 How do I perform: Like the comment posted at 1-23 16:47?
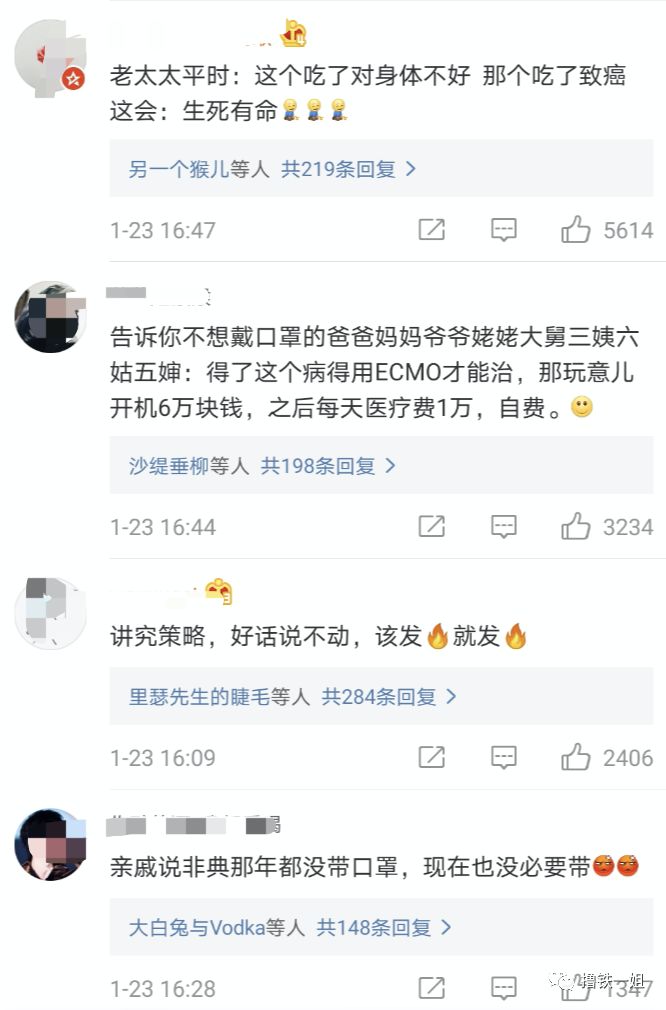576,230
